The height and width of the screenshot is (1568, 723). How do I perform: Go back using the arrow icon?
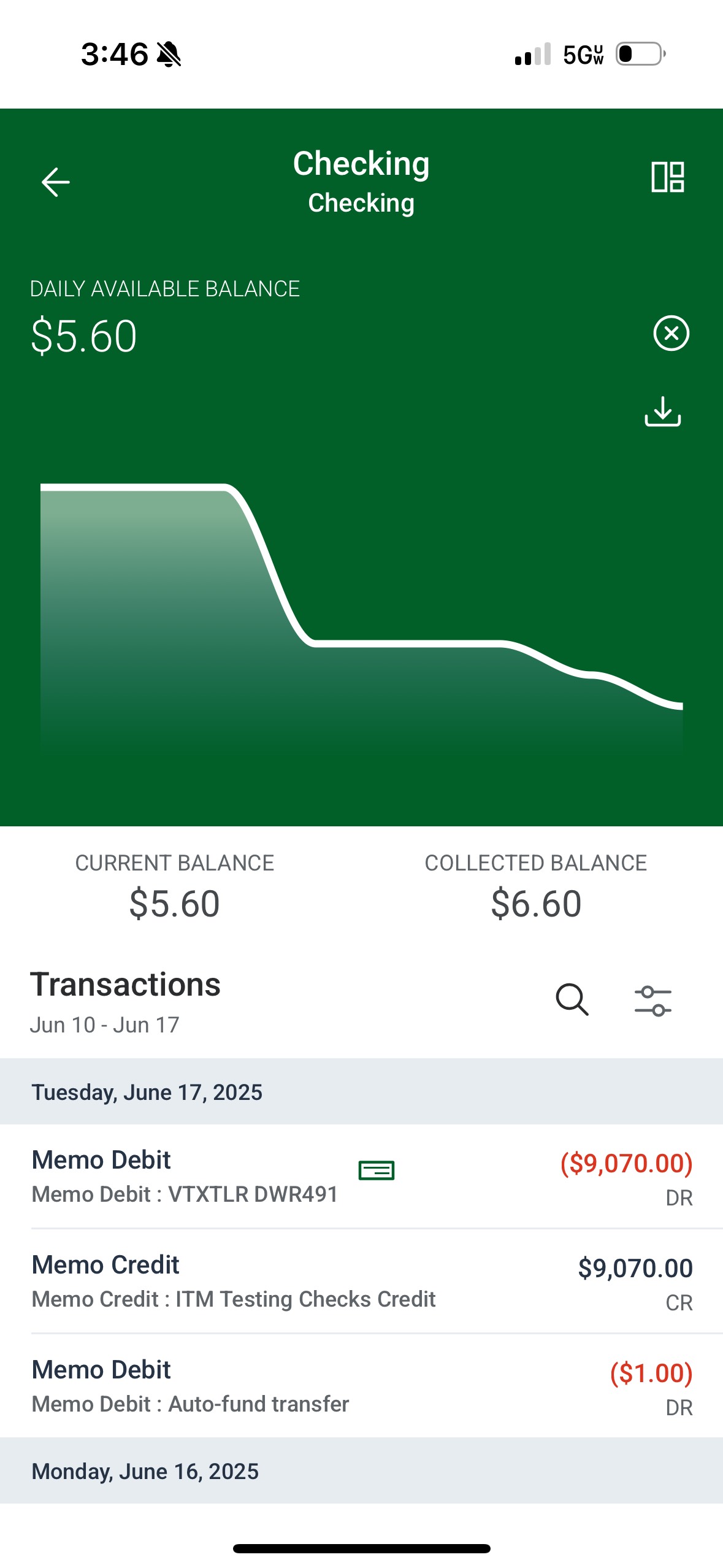tap(55, 182)
